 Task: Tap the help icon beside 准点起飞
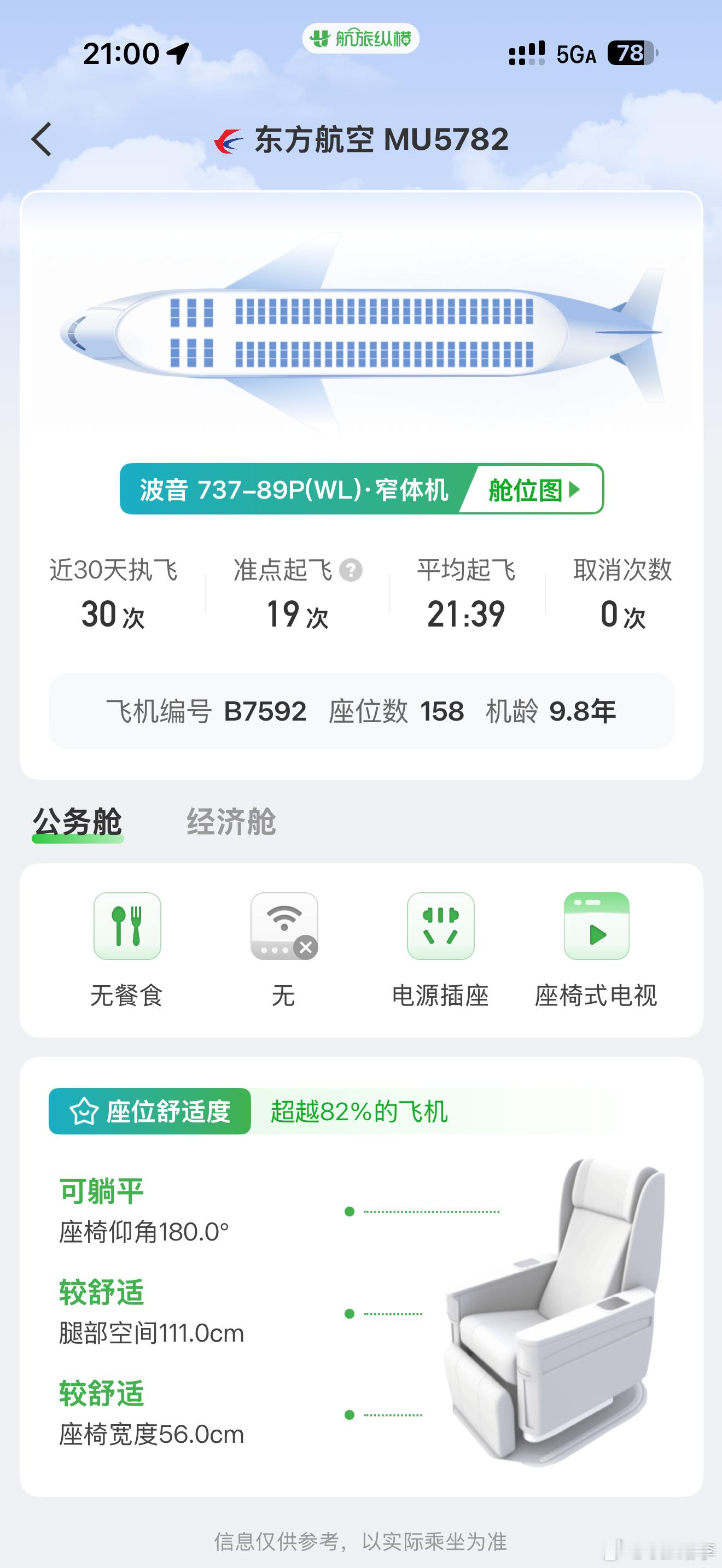click(351, 570)
